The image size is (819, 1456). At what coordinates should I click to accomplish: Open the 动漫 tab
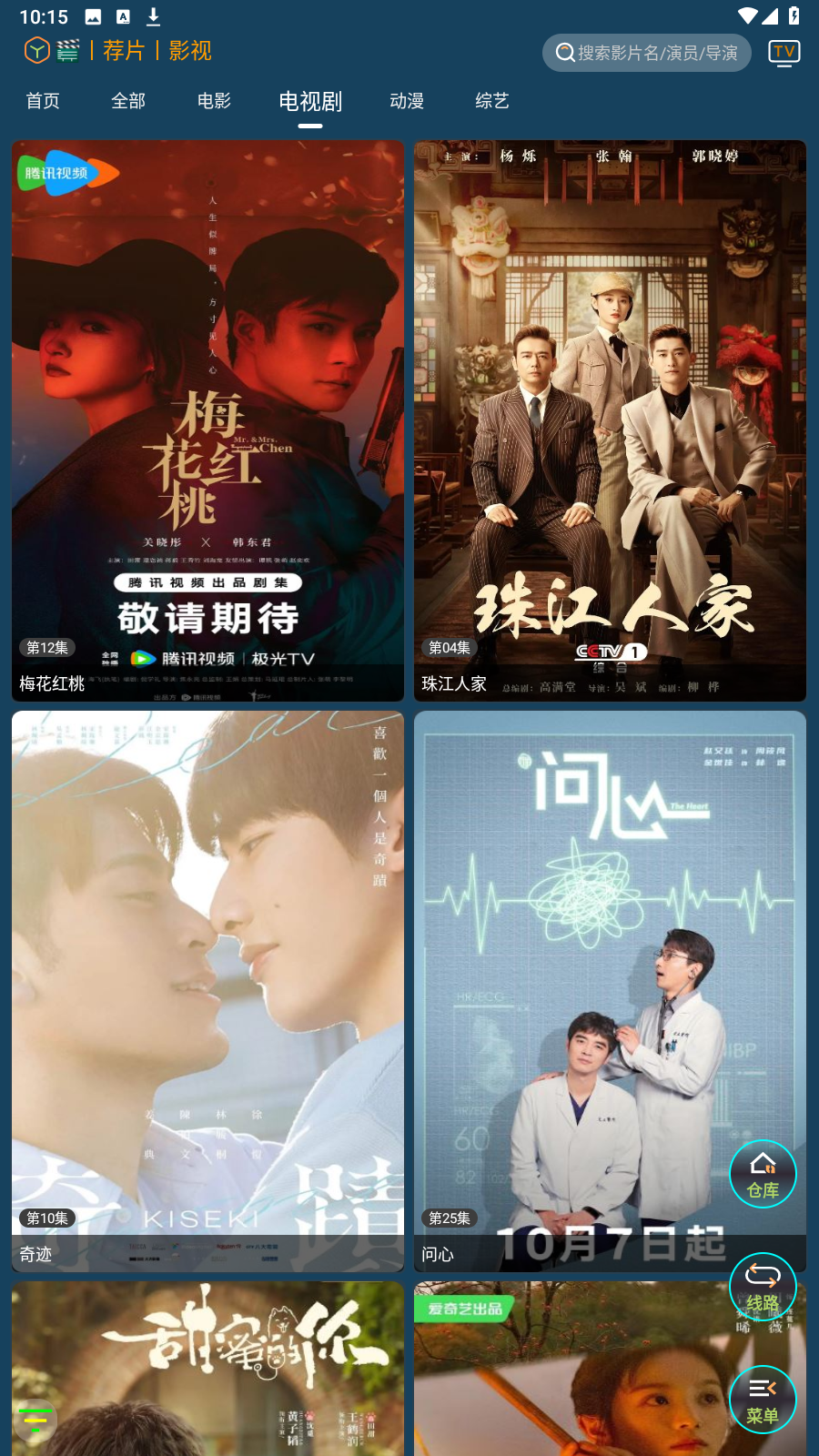[407, 101]
